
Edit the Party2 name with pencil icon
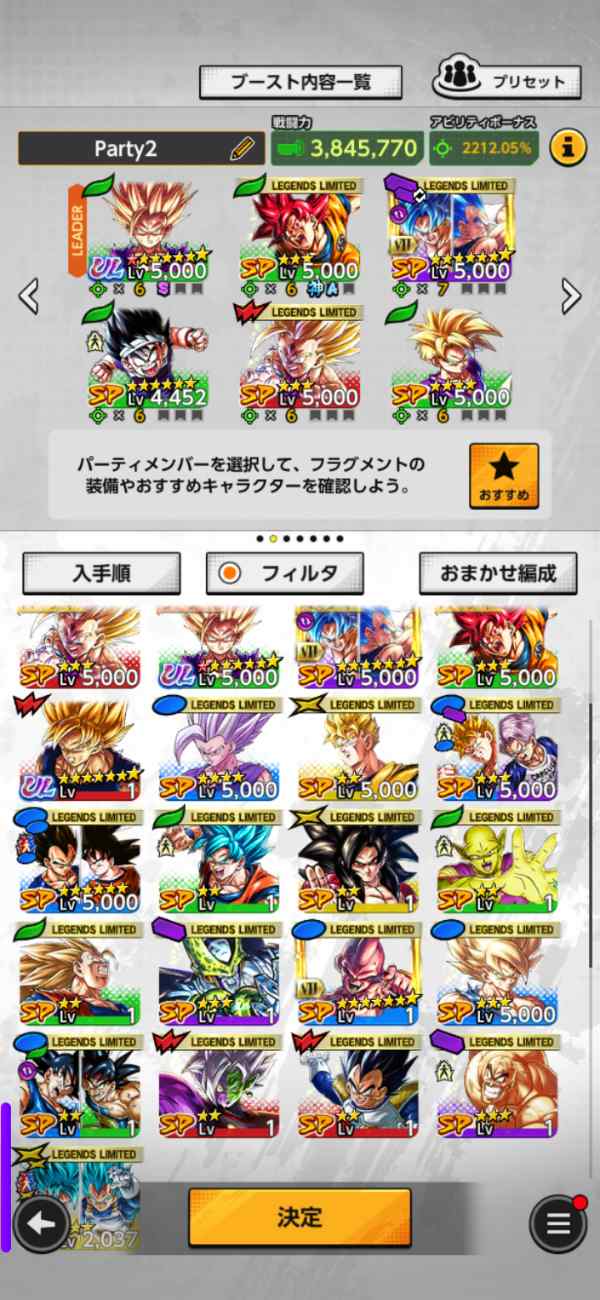point(241,149)
